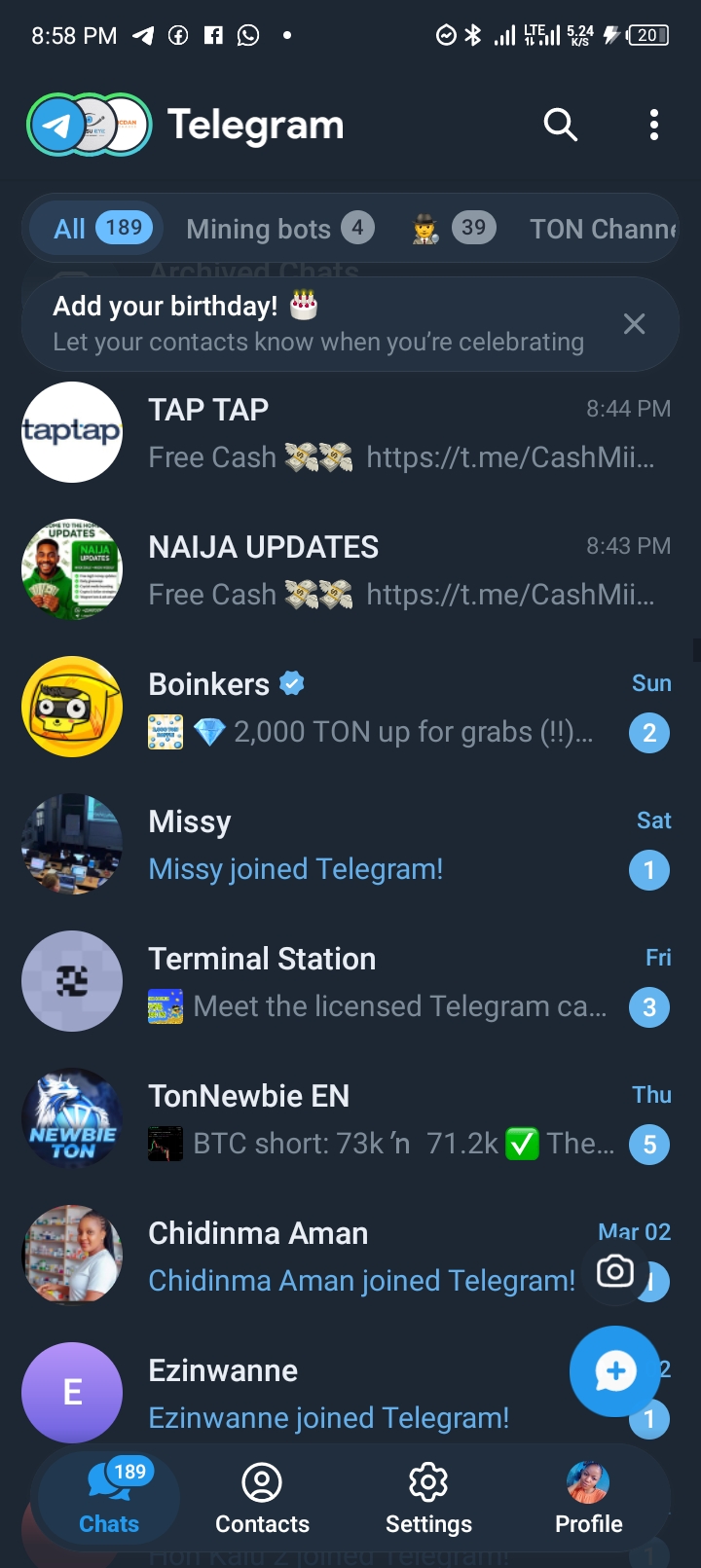Open the search icon in the header
This screenshot has width=701, height=1568.
coord(560,125)
